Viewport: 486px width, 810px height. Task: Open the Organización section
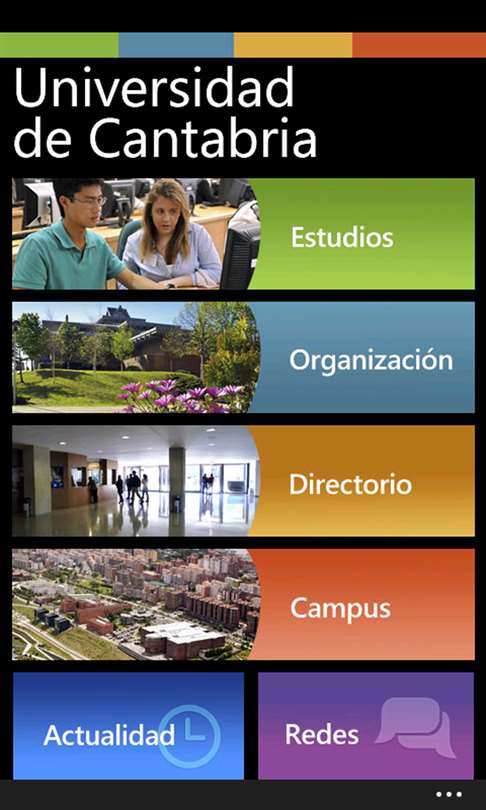point(243,357)
